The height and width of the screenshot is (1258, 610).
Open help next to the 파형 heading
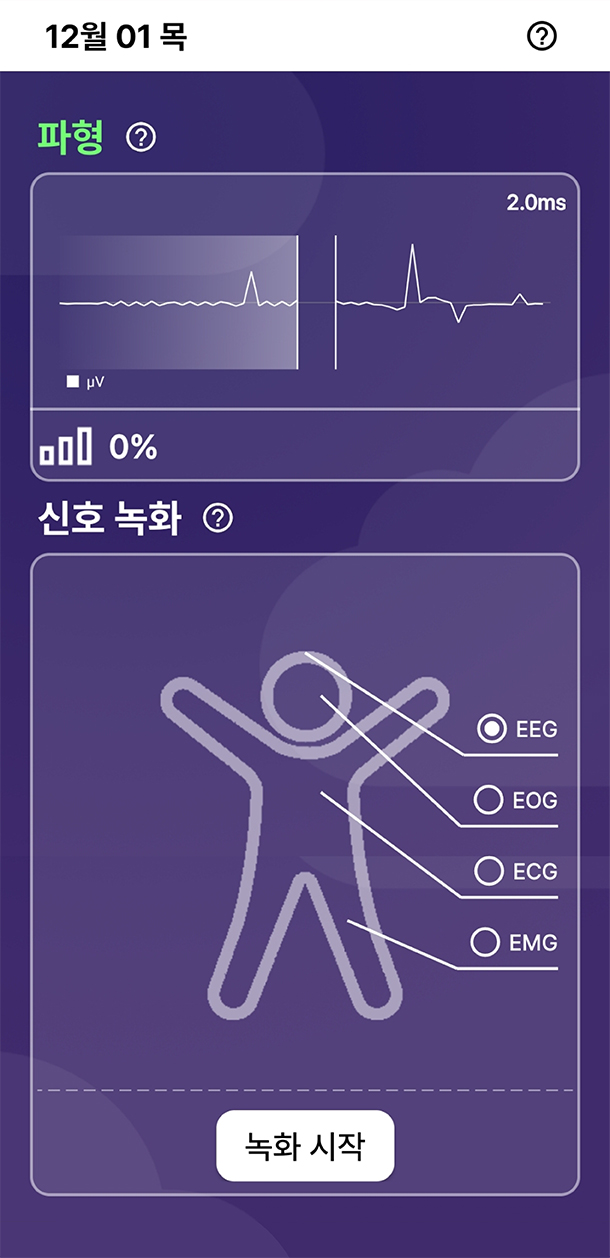click(x=141, y=138)
